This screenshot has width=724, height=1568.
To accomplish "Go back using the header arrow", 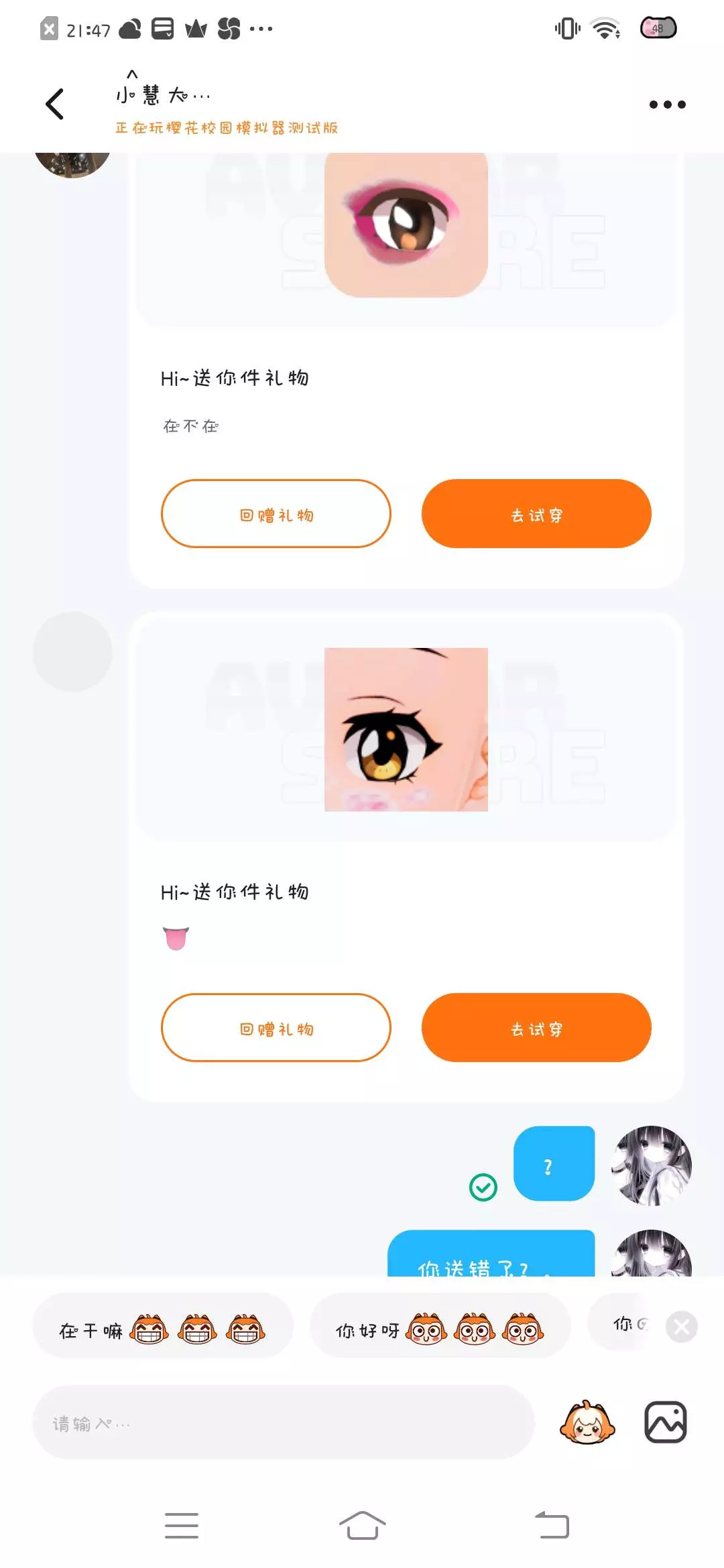I will [54, 104].
